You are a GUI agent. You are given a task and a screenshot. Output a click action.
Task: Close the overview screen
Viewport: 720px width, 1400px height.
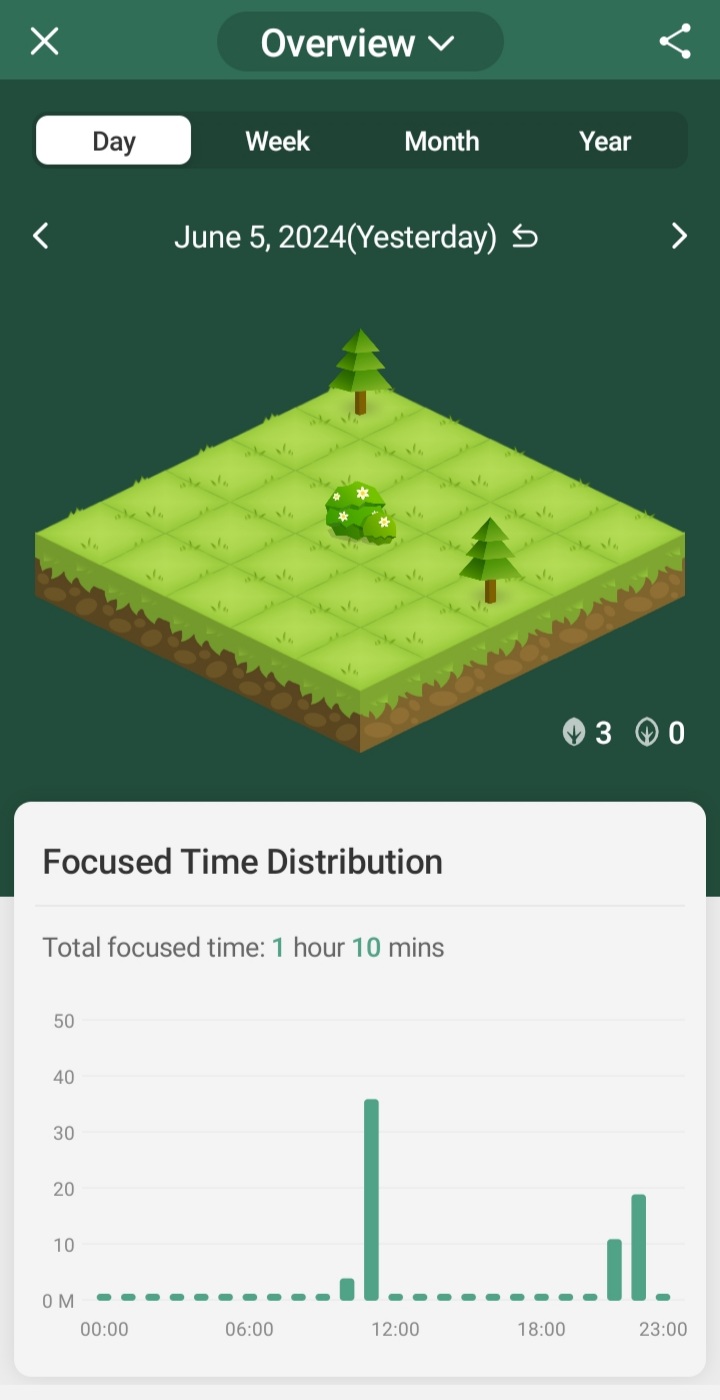point(44,41)
